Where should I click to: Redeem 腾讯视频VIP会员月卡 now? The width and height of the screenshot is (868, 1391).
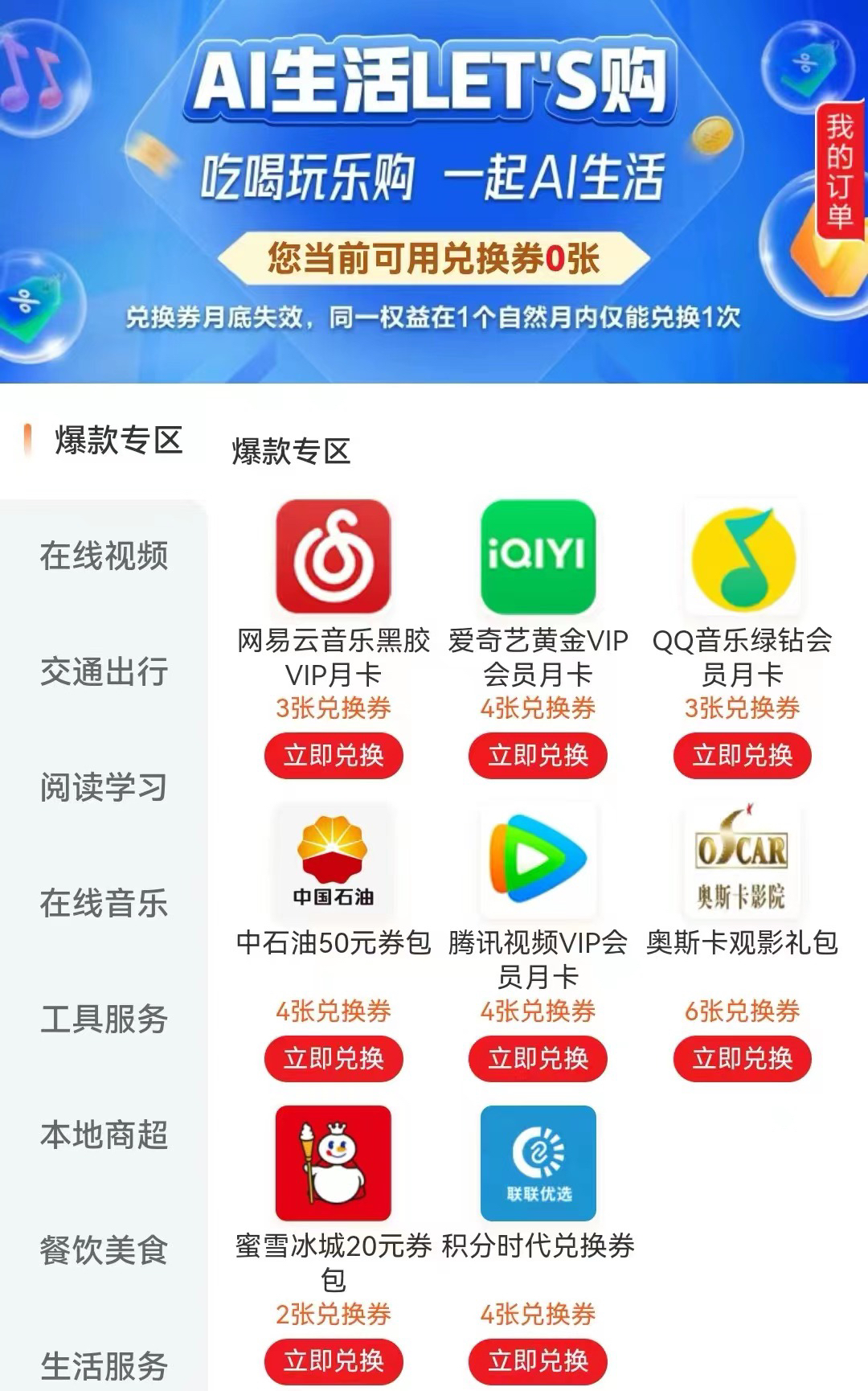[538, 1058]
